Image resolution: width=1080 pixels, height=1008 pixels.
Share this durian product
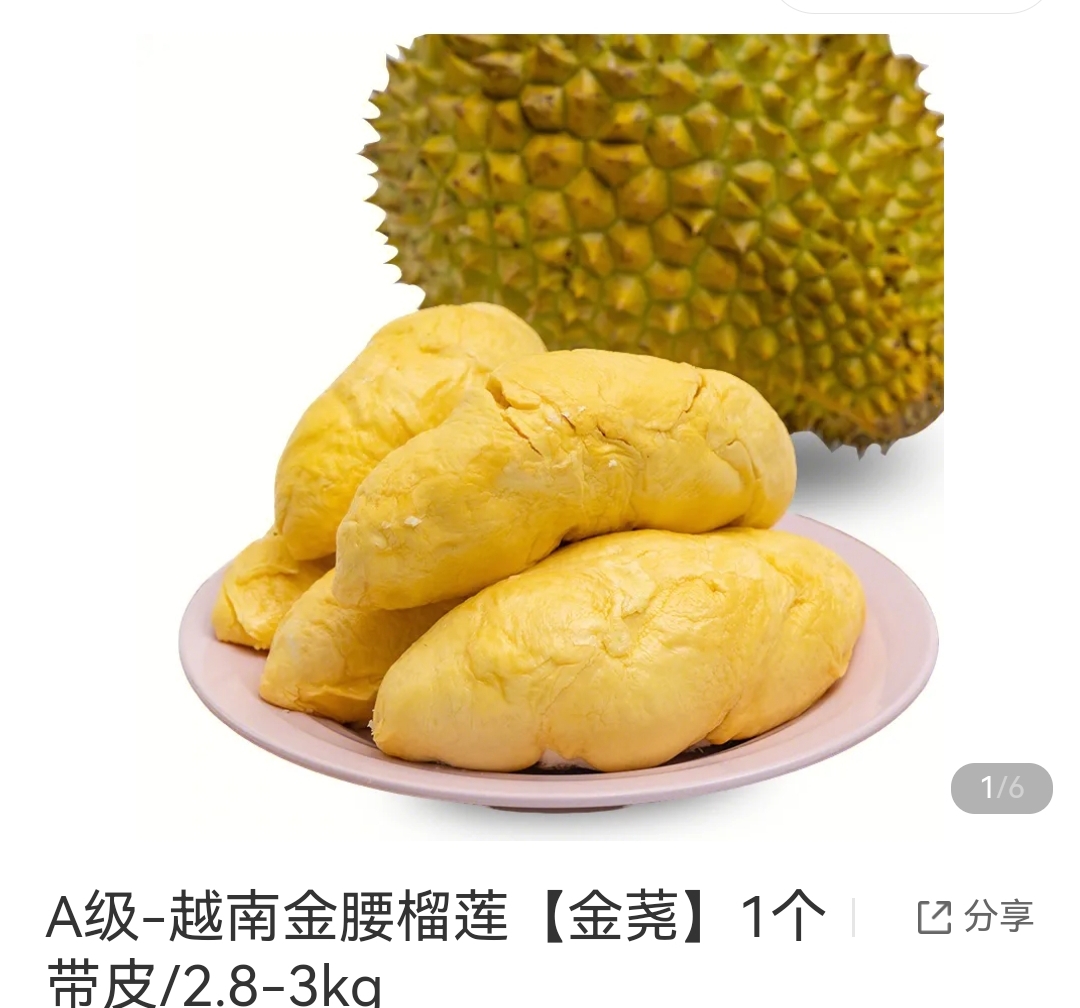pyautogui.click(x=975, y=916)
